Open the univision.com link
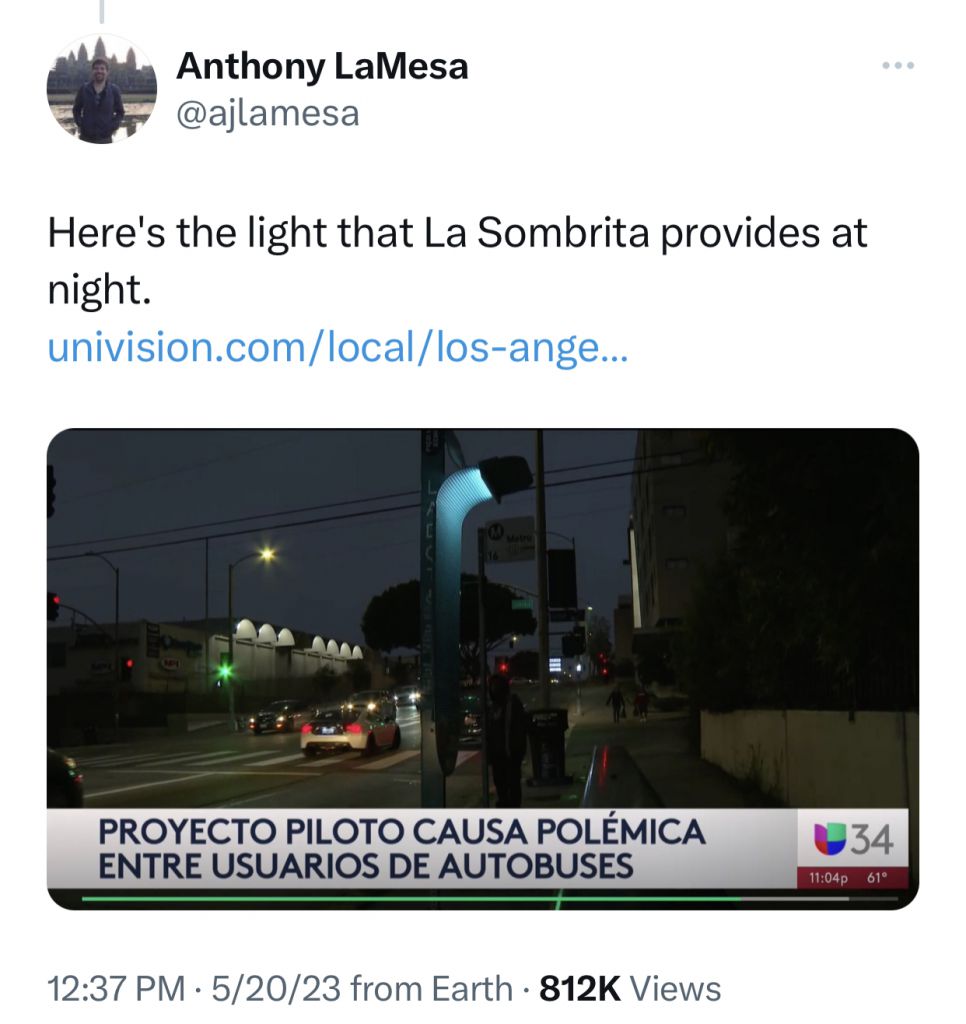966x1024 pixels. 338,348
